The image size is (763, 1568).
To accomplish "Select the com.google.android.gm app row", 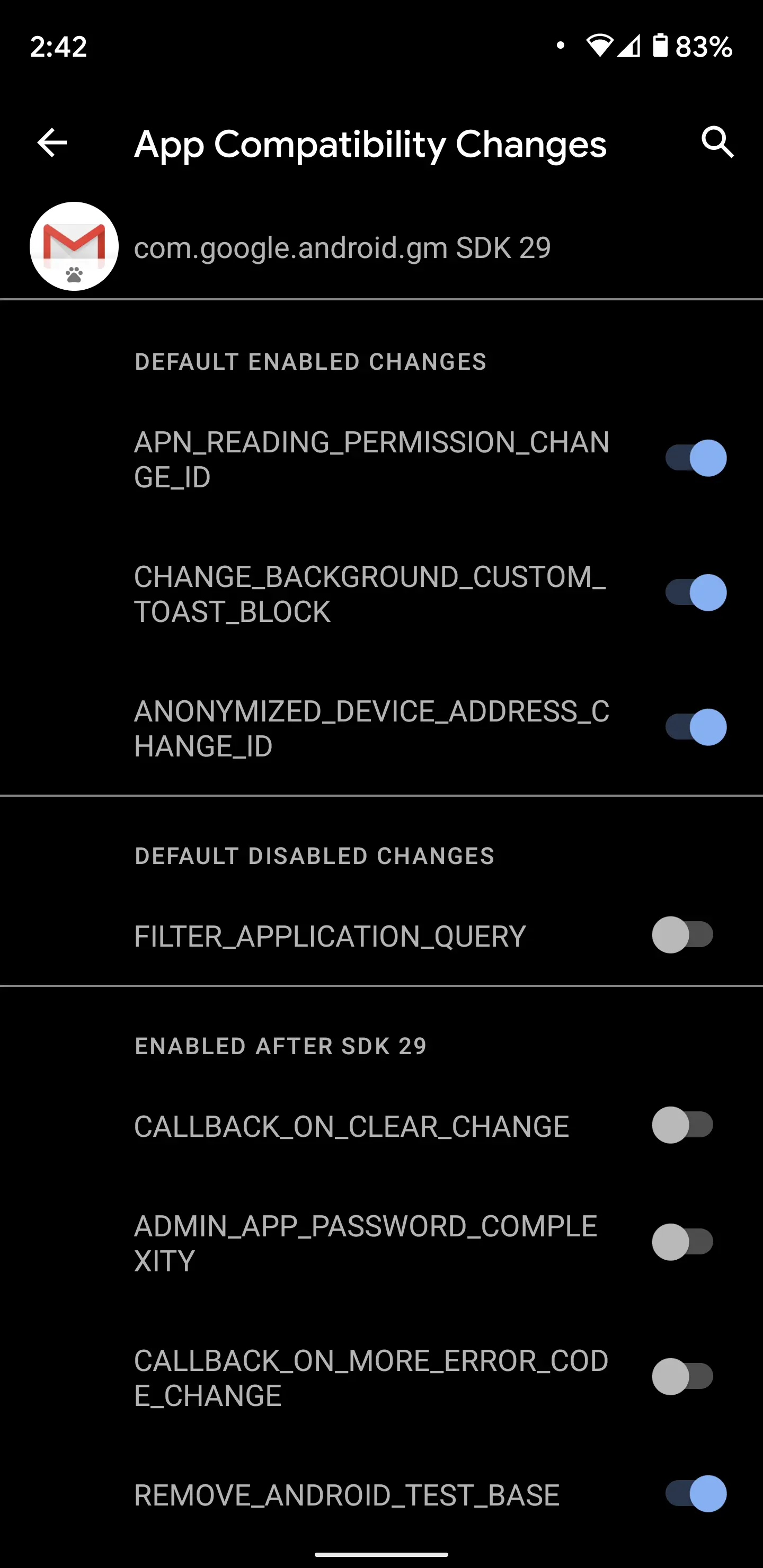I will click(x=341, y=247).
